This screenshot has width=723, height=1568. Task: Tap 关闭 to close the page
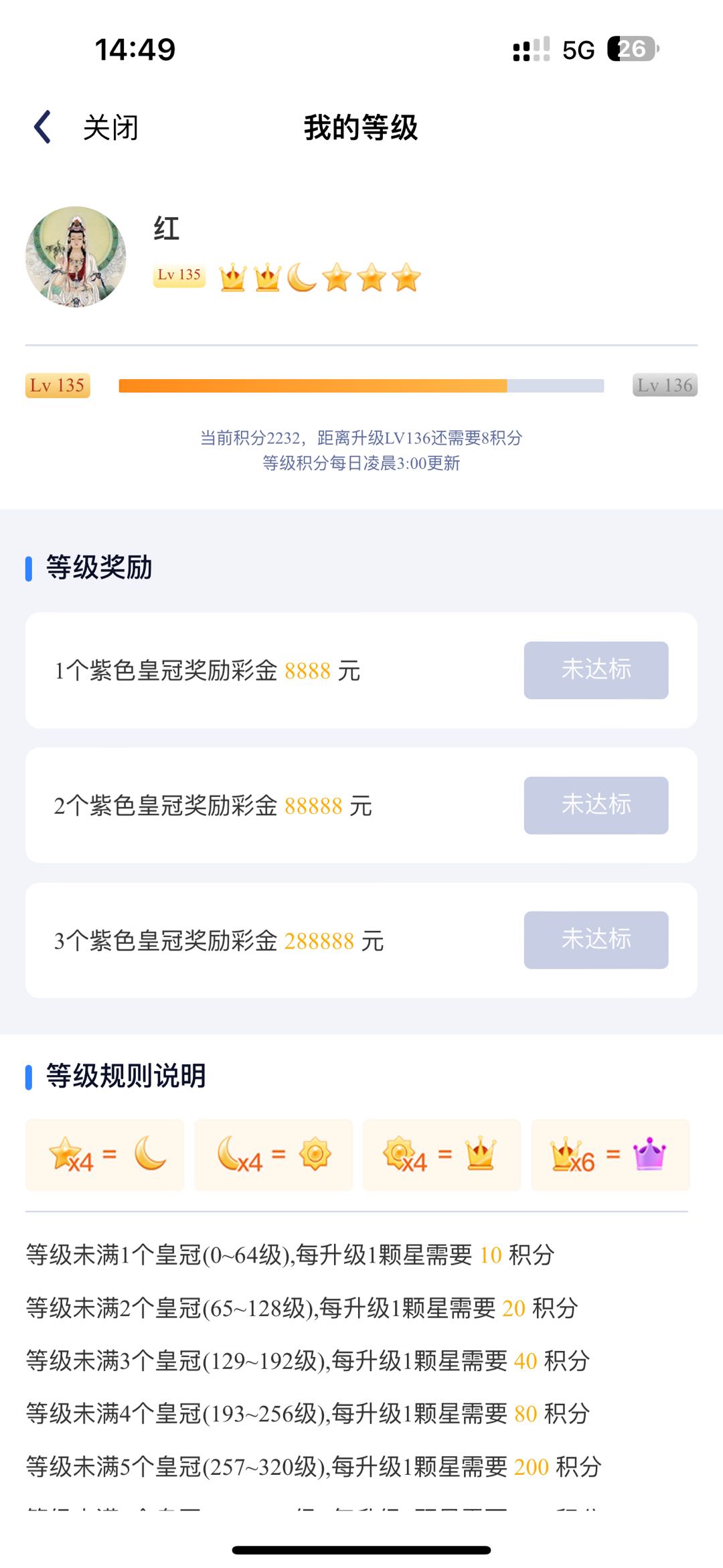(x=110, y=127)
